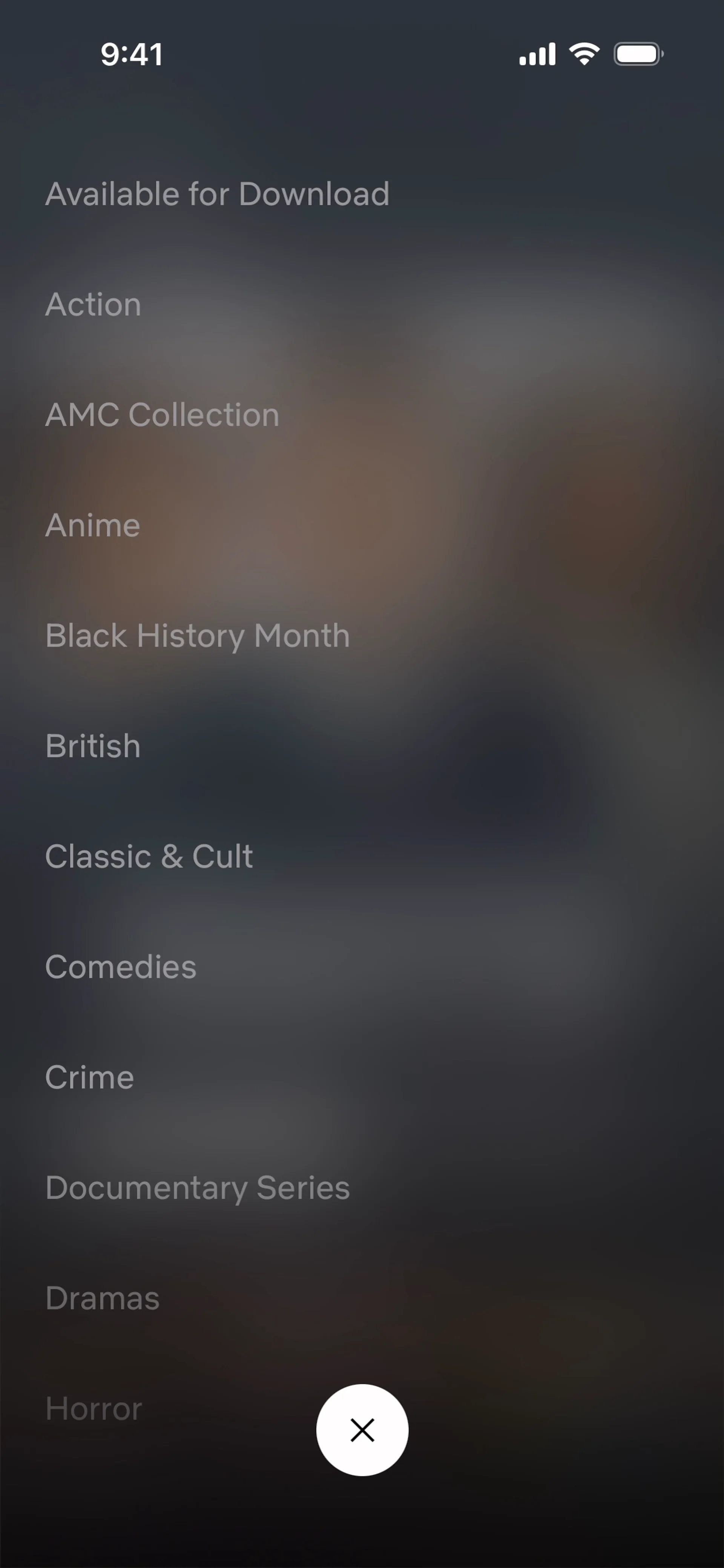This screenshot has width=724, height=1568.
Task: Browse the Anime category
Action: pos(92,525)
